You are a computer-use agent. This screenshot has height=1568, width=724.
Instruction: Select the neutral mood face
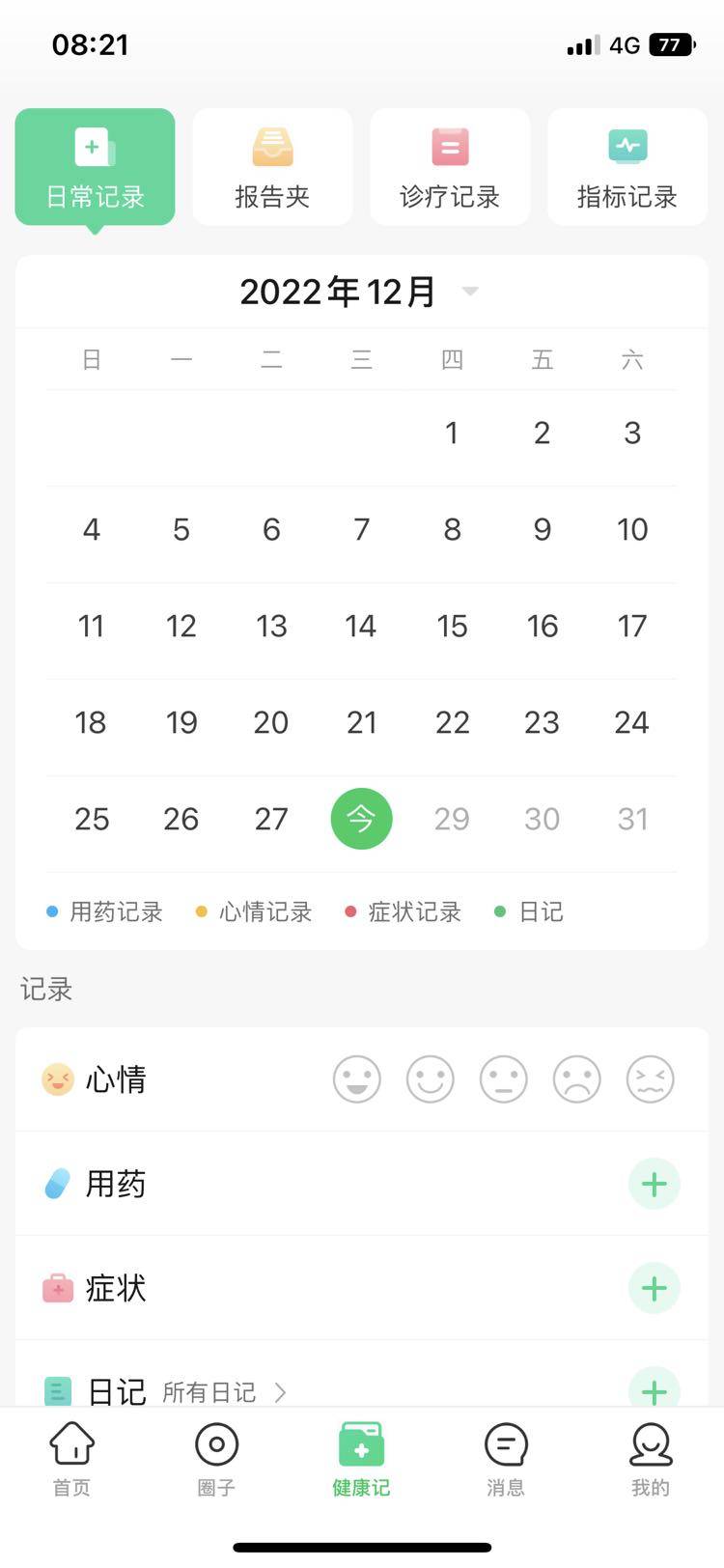coord(504,1078)
